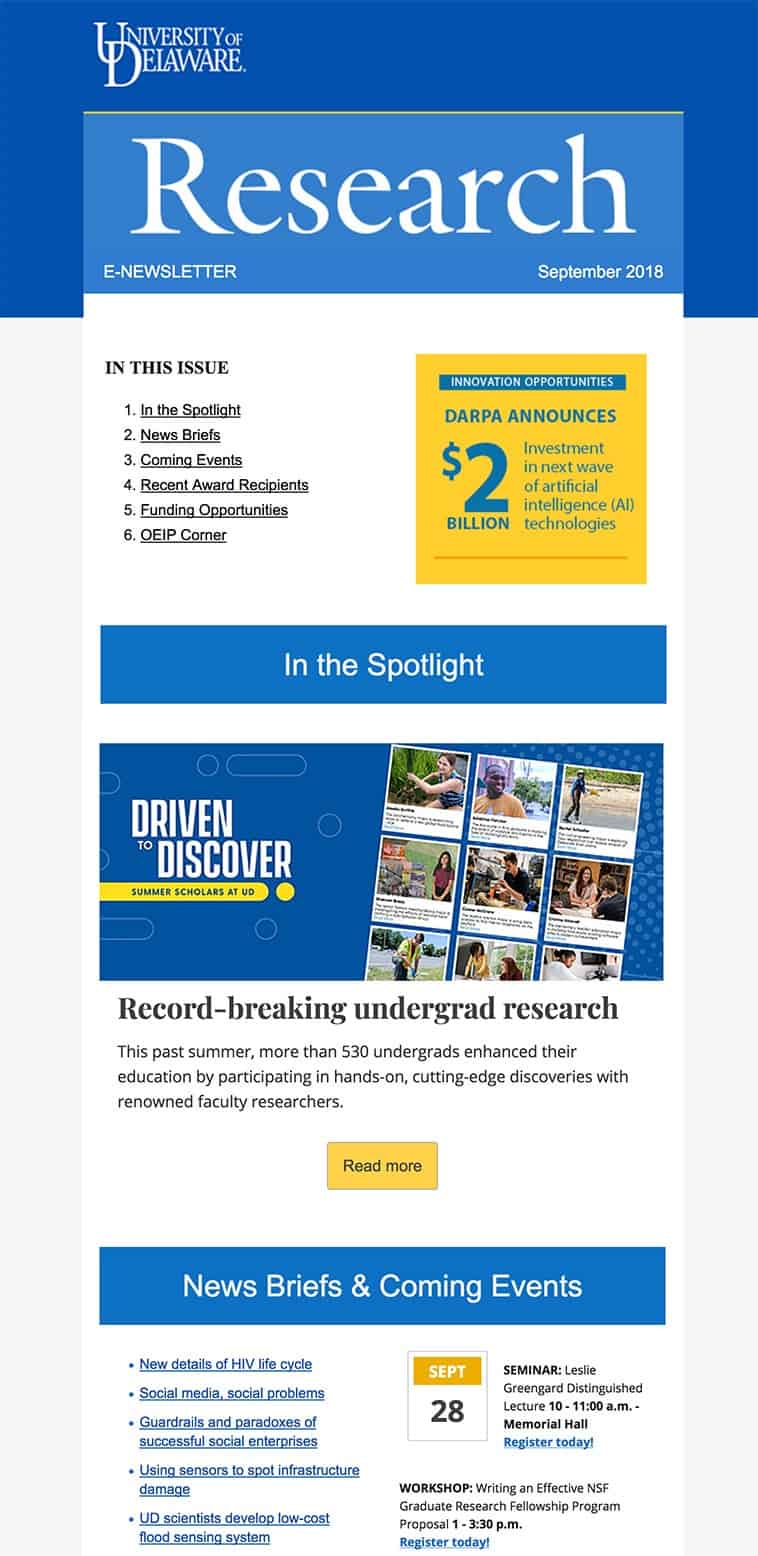The image size is (758, 1556).
Task: Register today for the NSF fellowship workshop
Action: (x=444, y=1542)
